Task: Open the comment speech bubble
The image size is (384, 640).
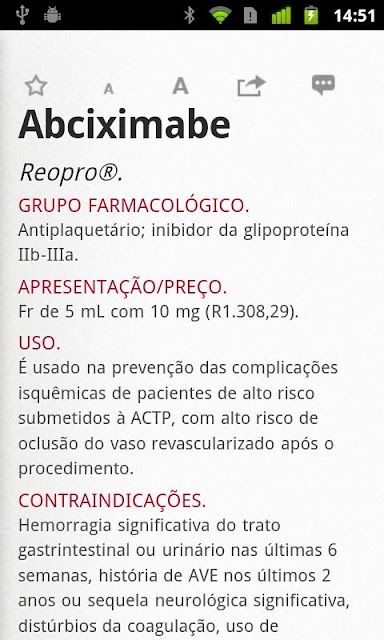Action: 324,85
